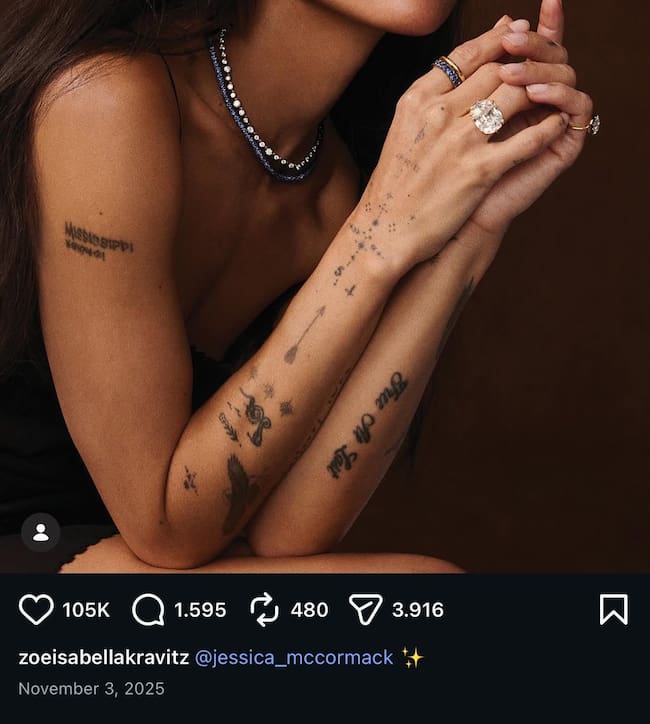Open the @jessica_mccormack mention

295,657
